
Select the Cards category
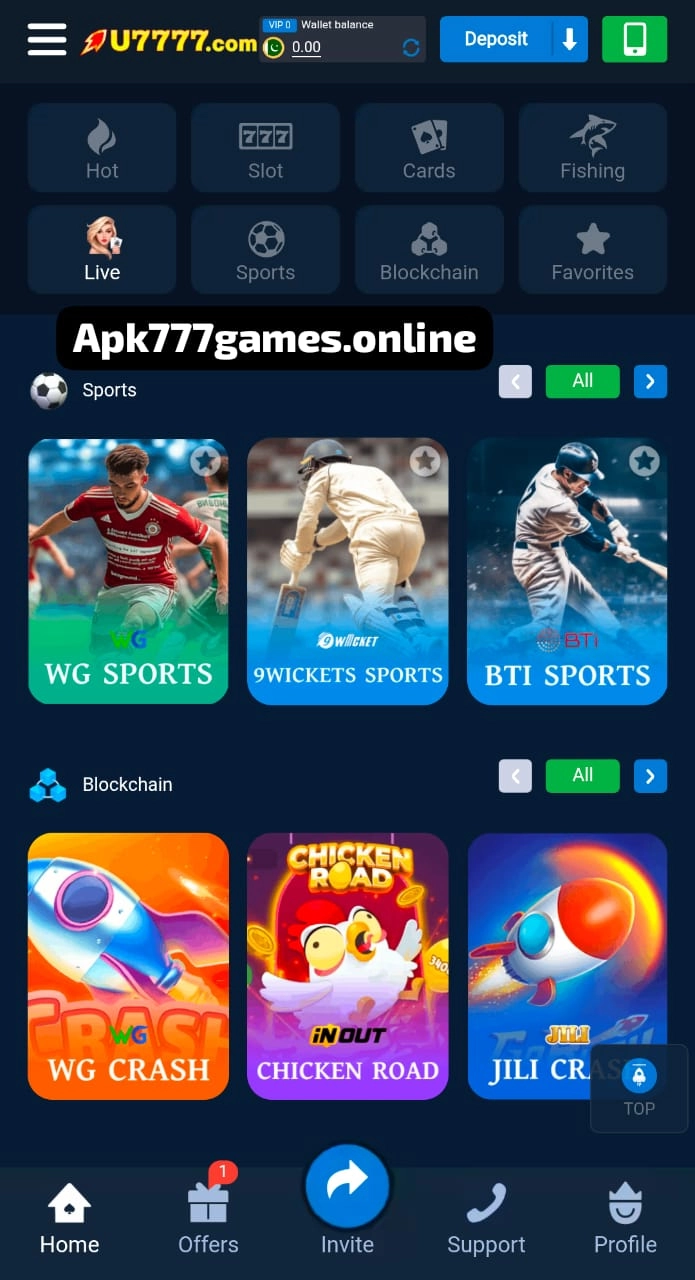click(429, 148)
